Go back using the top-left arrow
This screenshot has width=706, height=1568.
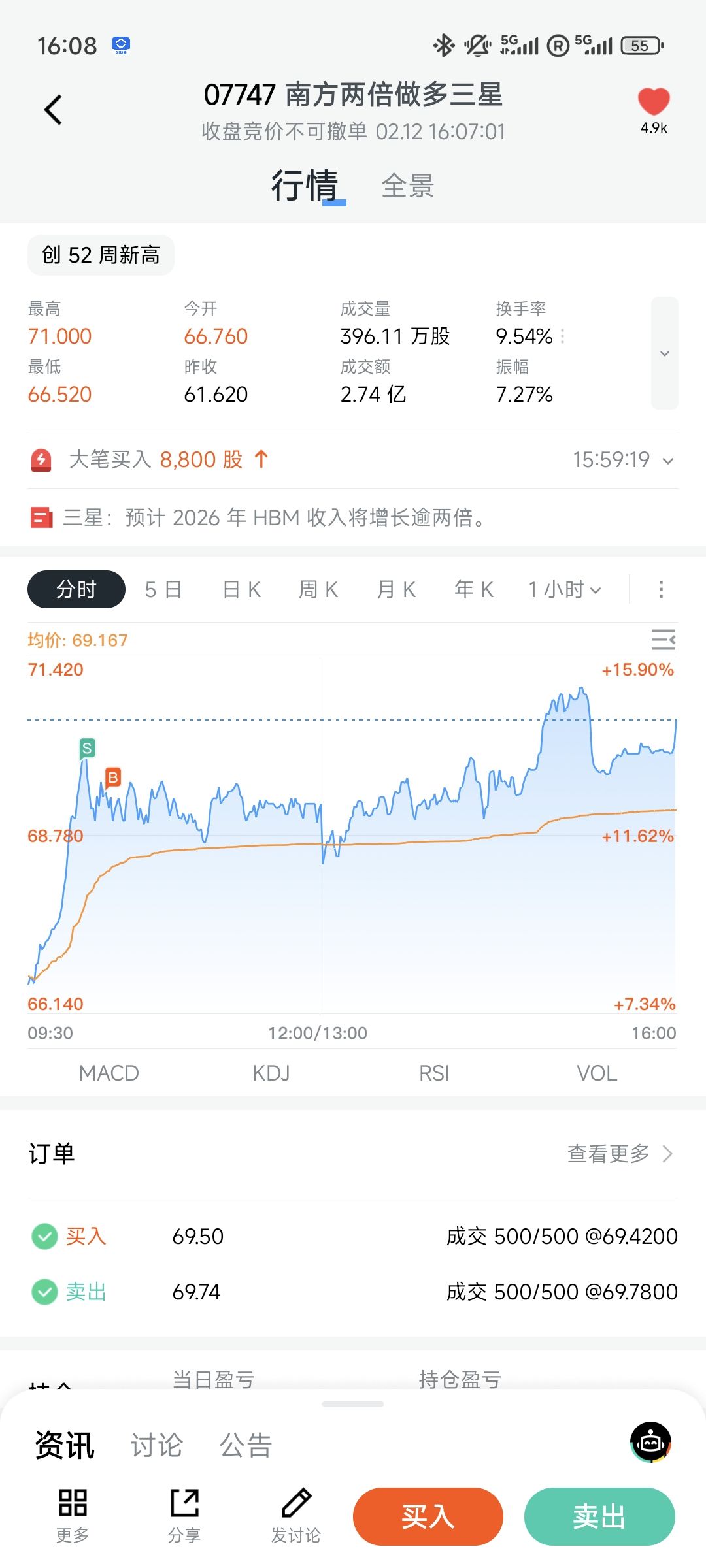coord(54,110)
